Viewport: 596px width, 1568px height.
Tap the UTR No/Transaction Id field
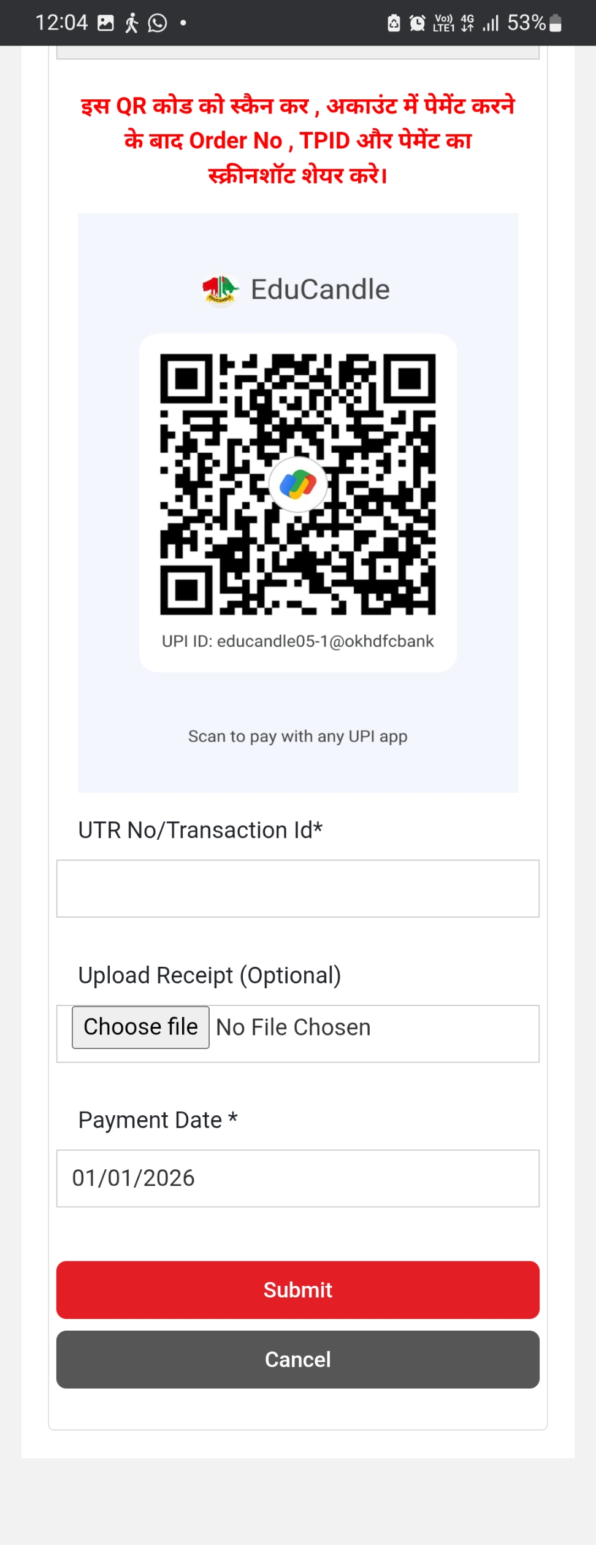click(297, 888)
